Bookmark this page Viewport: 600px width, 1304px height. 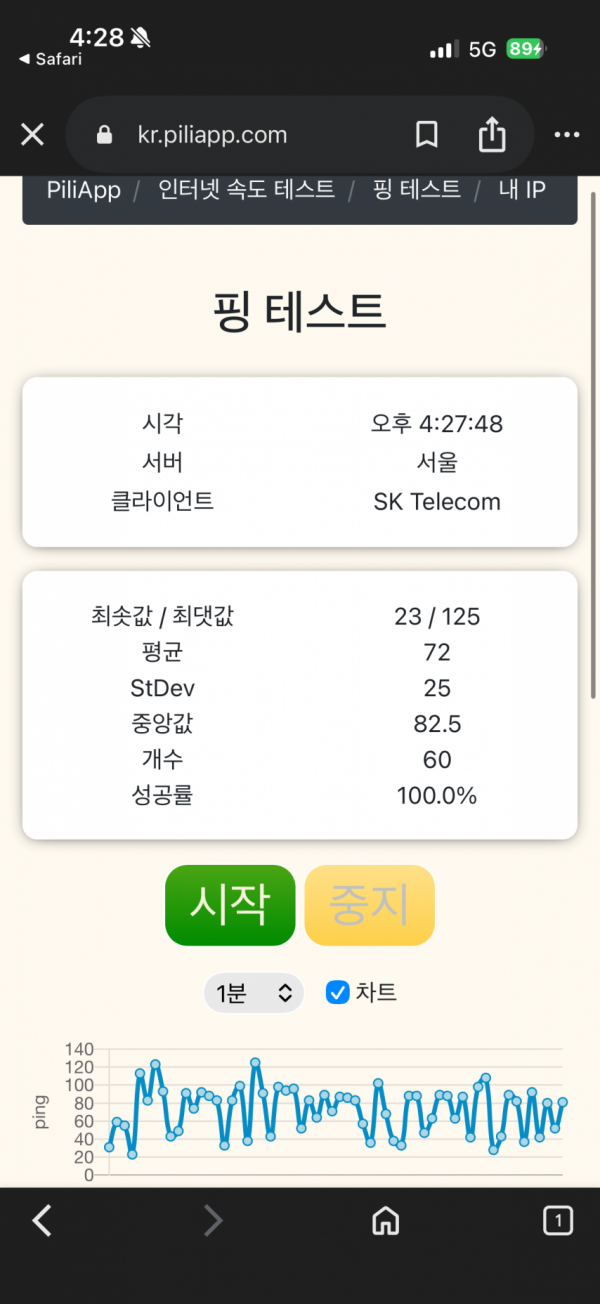click(427, 135)
